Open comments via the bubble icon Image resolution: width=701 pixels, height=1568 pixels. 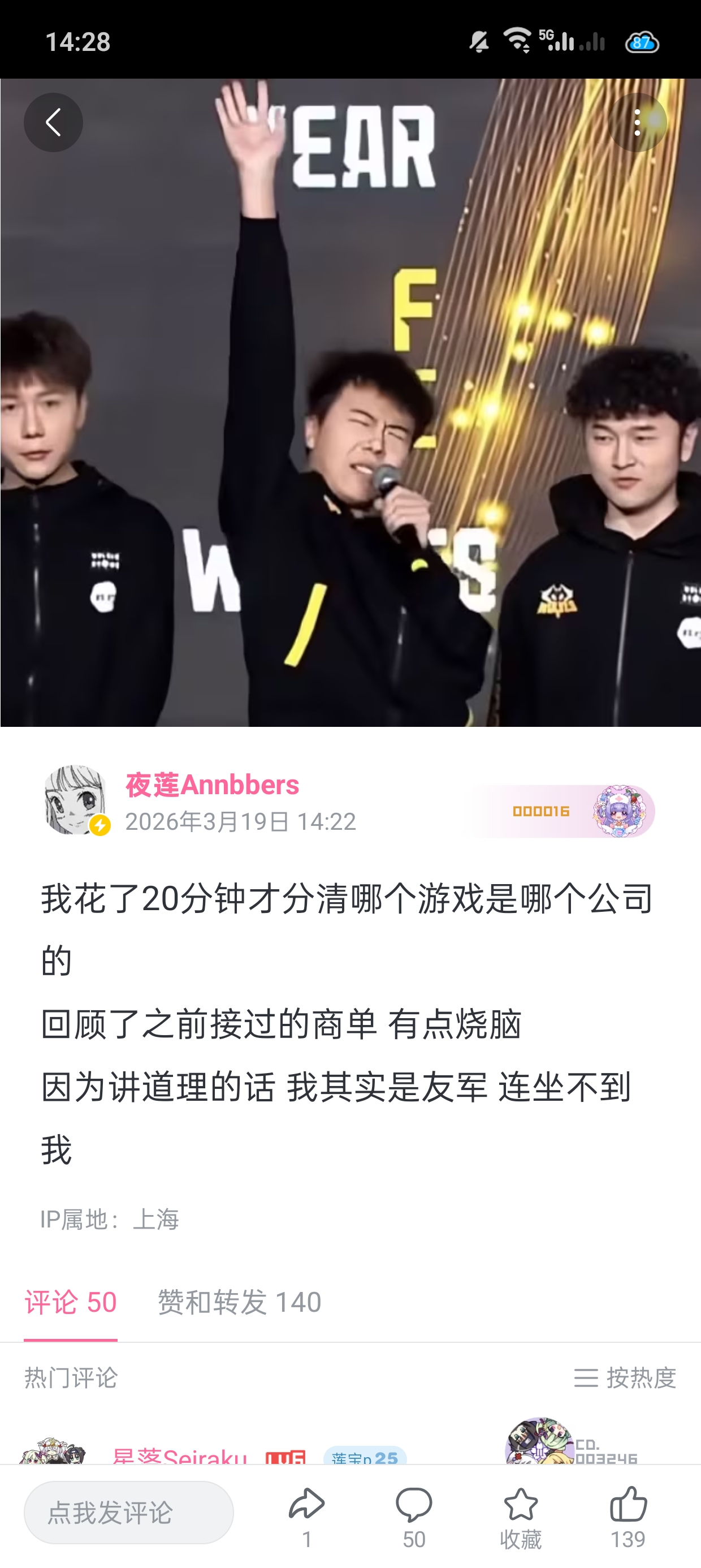(x=414, y=1517)
